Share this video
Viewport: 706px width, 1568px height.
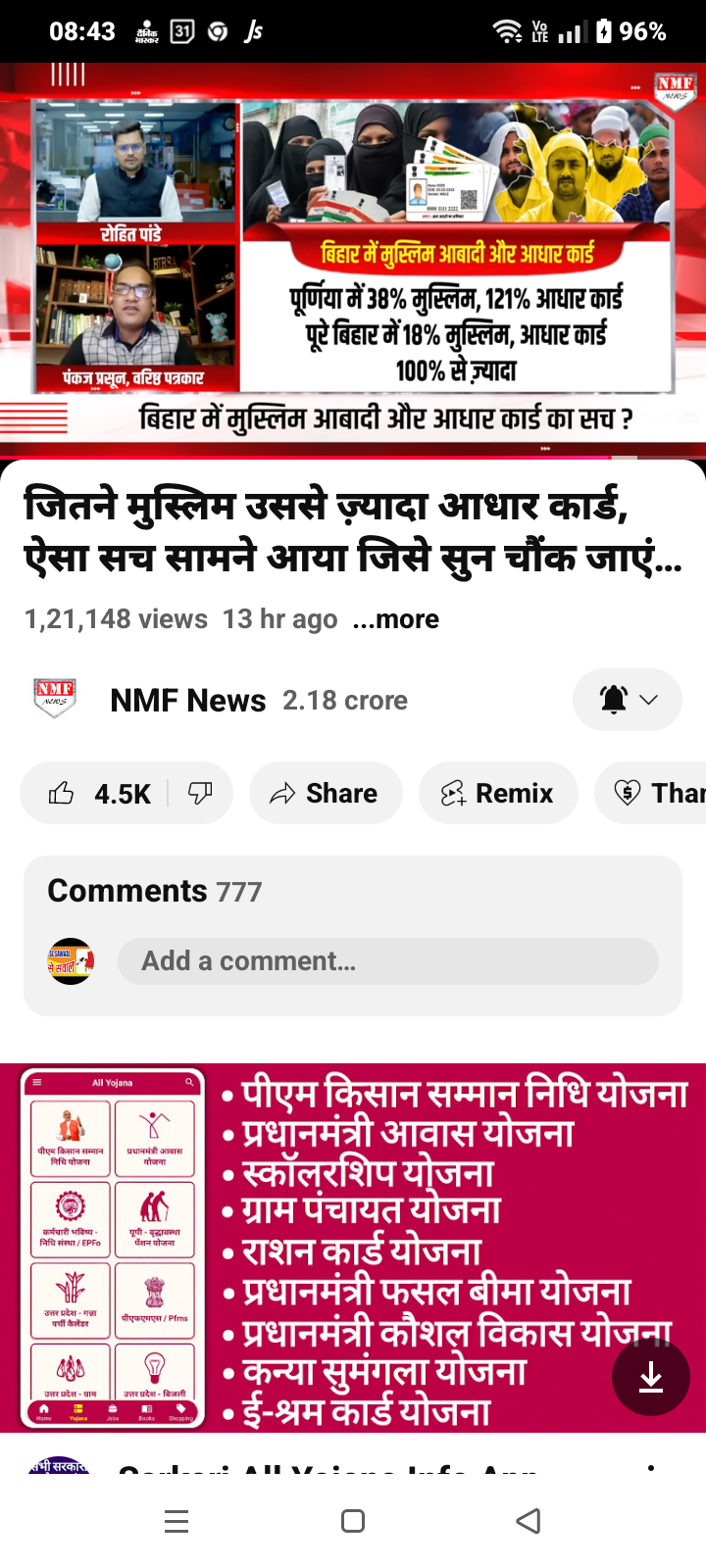326,793
